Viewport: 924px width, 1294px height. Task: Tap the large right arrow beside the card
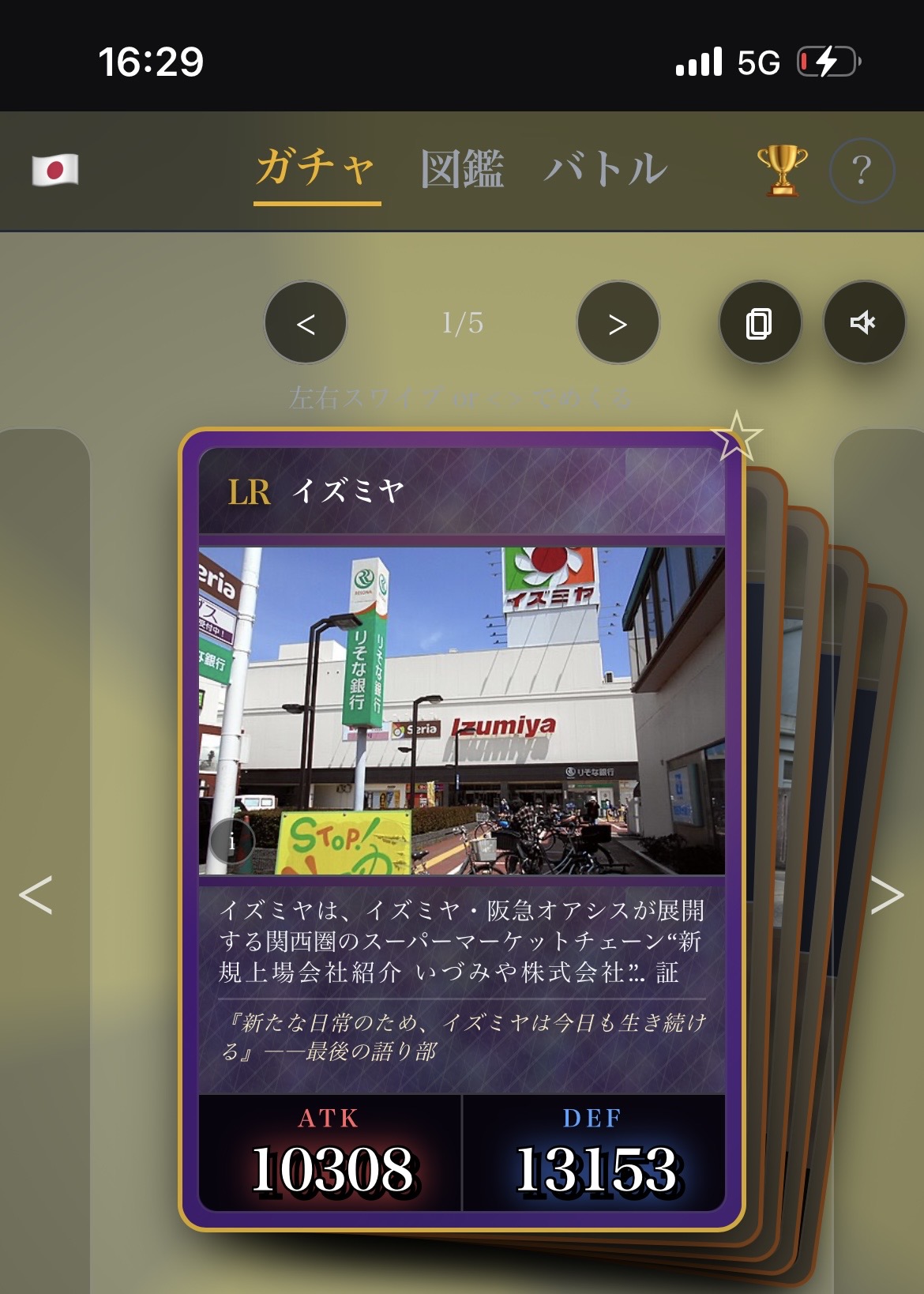tap(887, 895)
